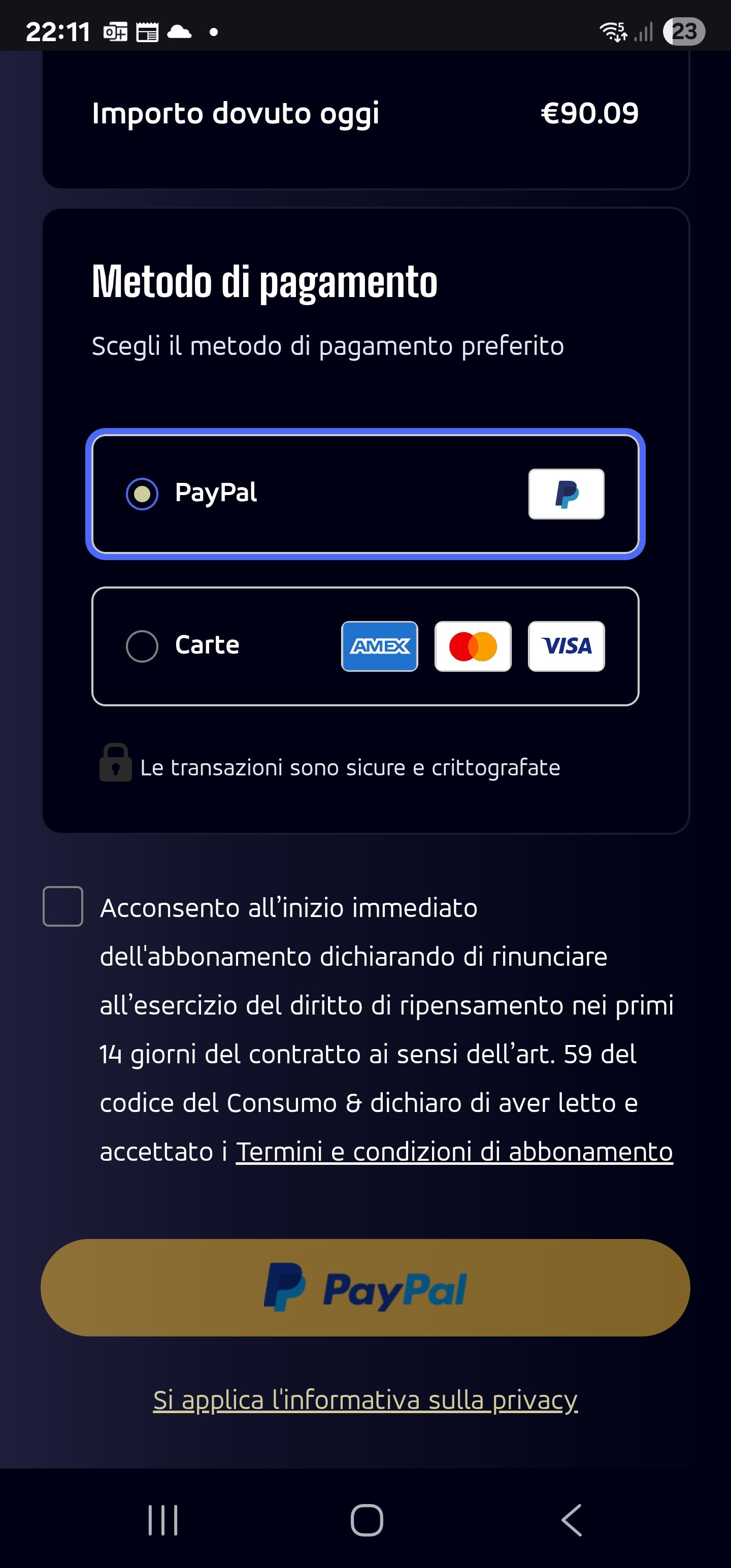Open Termini e condizioni di abbonamento link
731x1568 pixels.
point(454,1152)
